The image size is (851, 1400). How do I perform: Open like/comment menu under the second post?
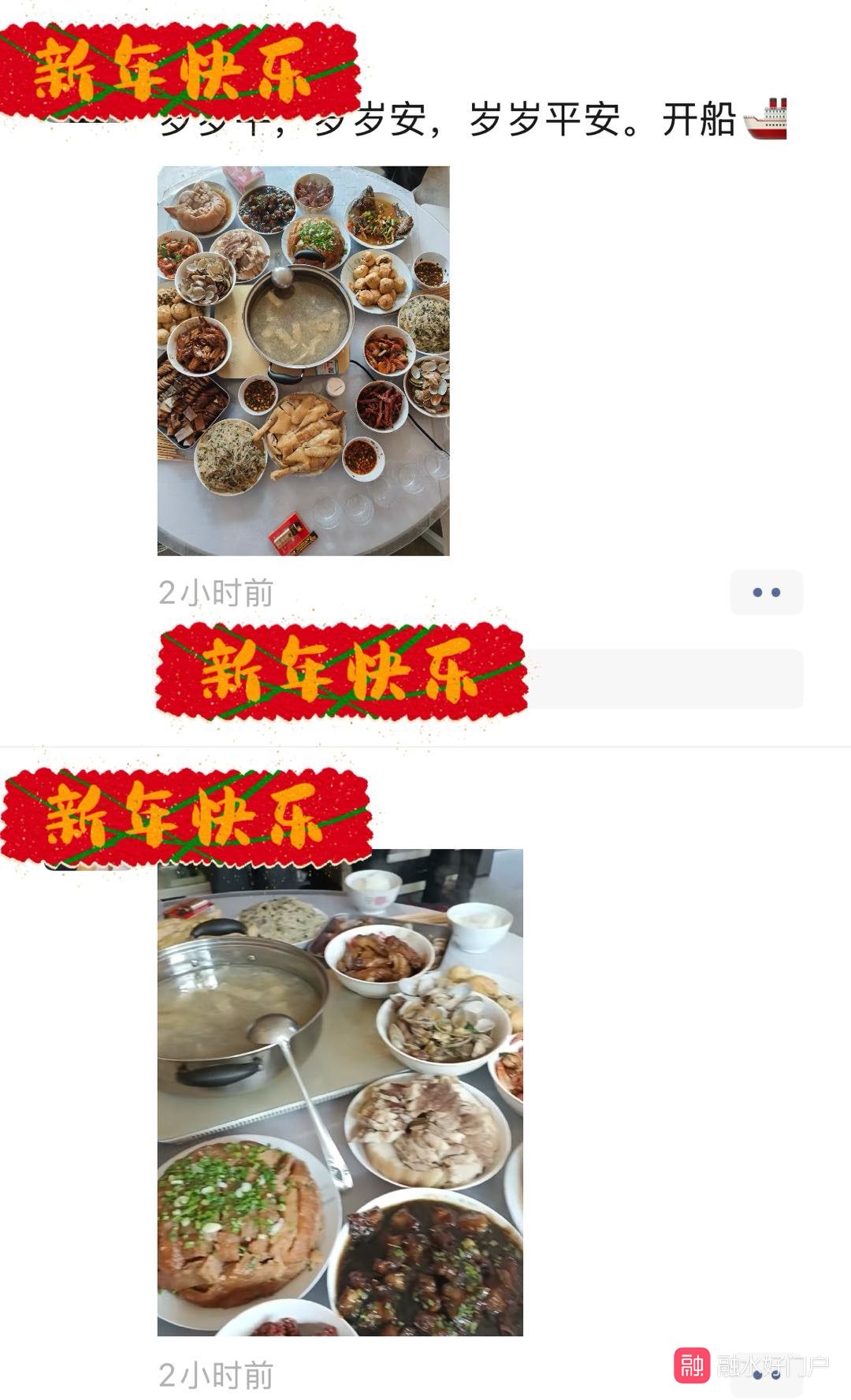[766, 1375]
